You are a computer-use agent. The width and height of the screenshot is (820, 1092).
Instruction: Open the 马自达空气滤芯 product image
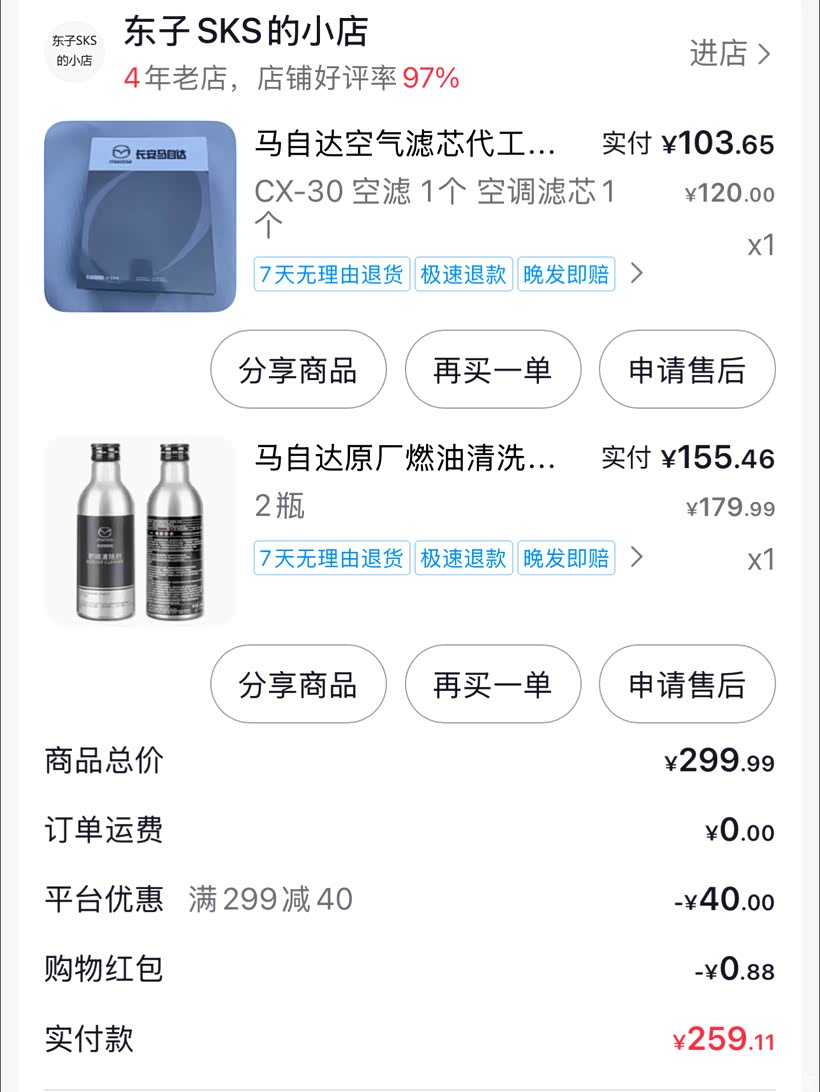click(140, 216)
